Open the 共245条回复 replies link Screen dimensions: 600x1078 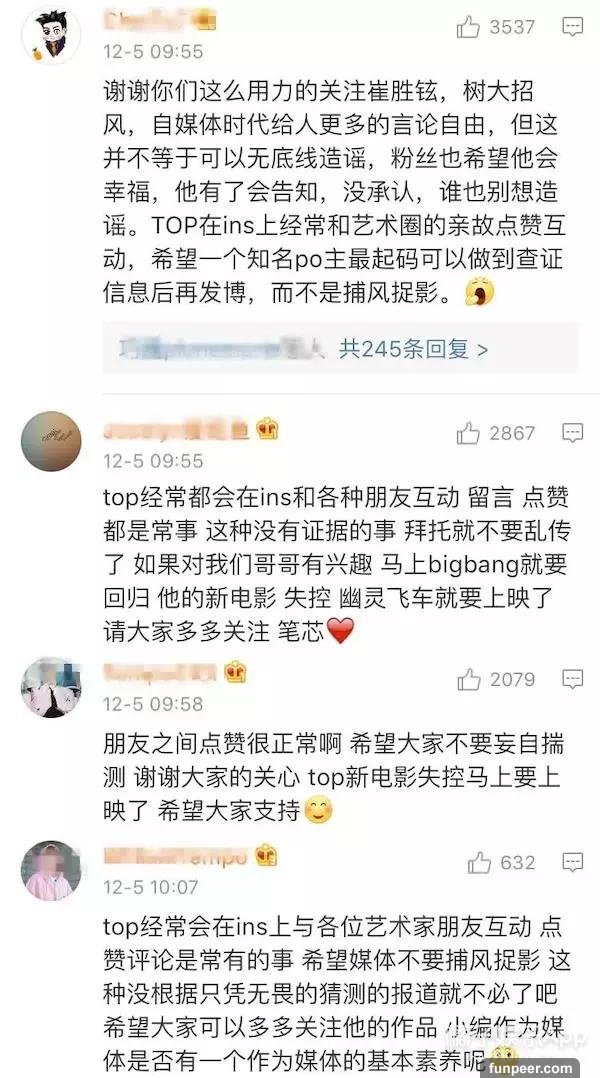413,349
